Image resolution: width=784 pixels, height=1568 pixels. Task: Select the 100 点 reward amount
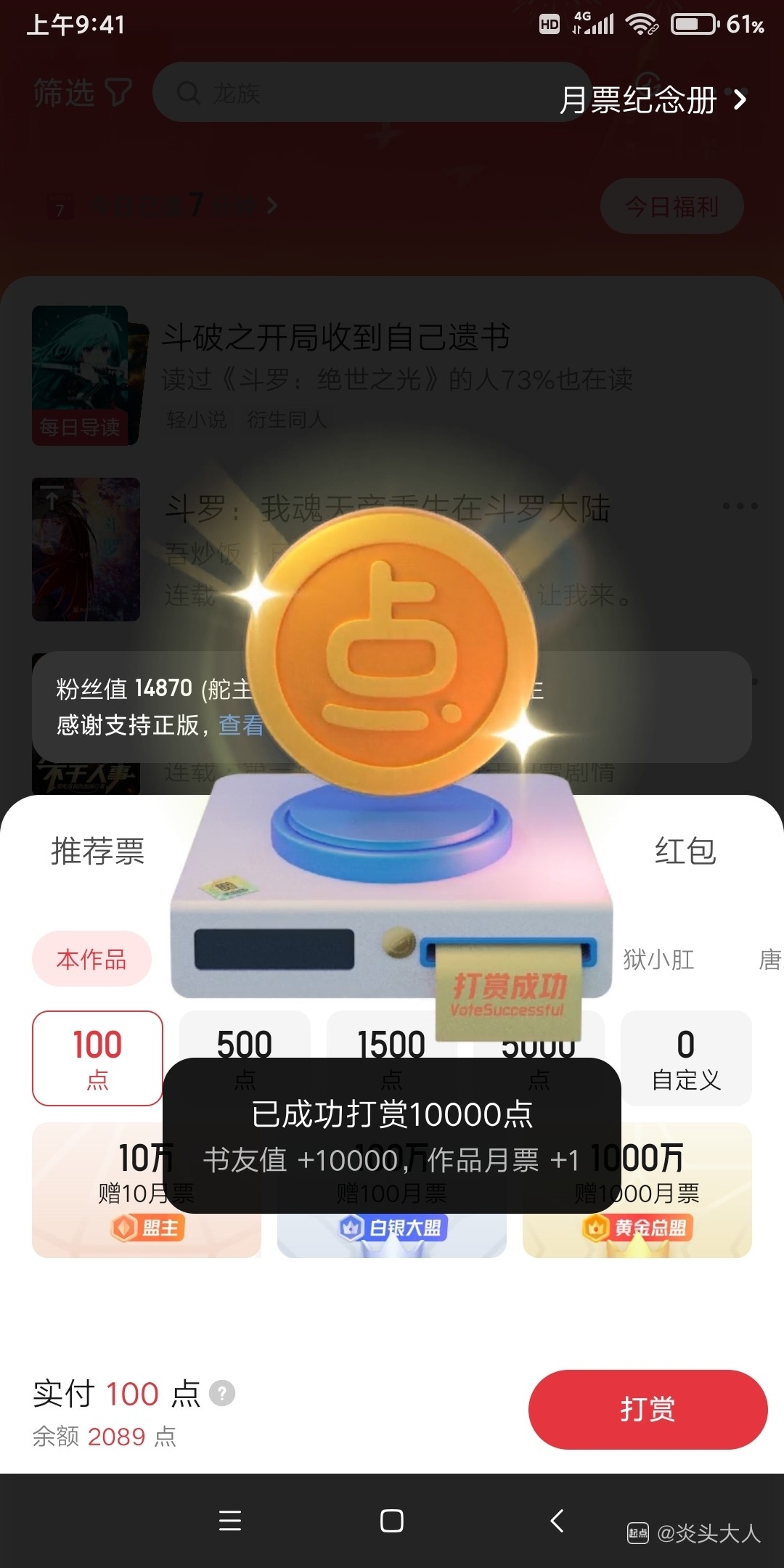(x=97, y=1058)
